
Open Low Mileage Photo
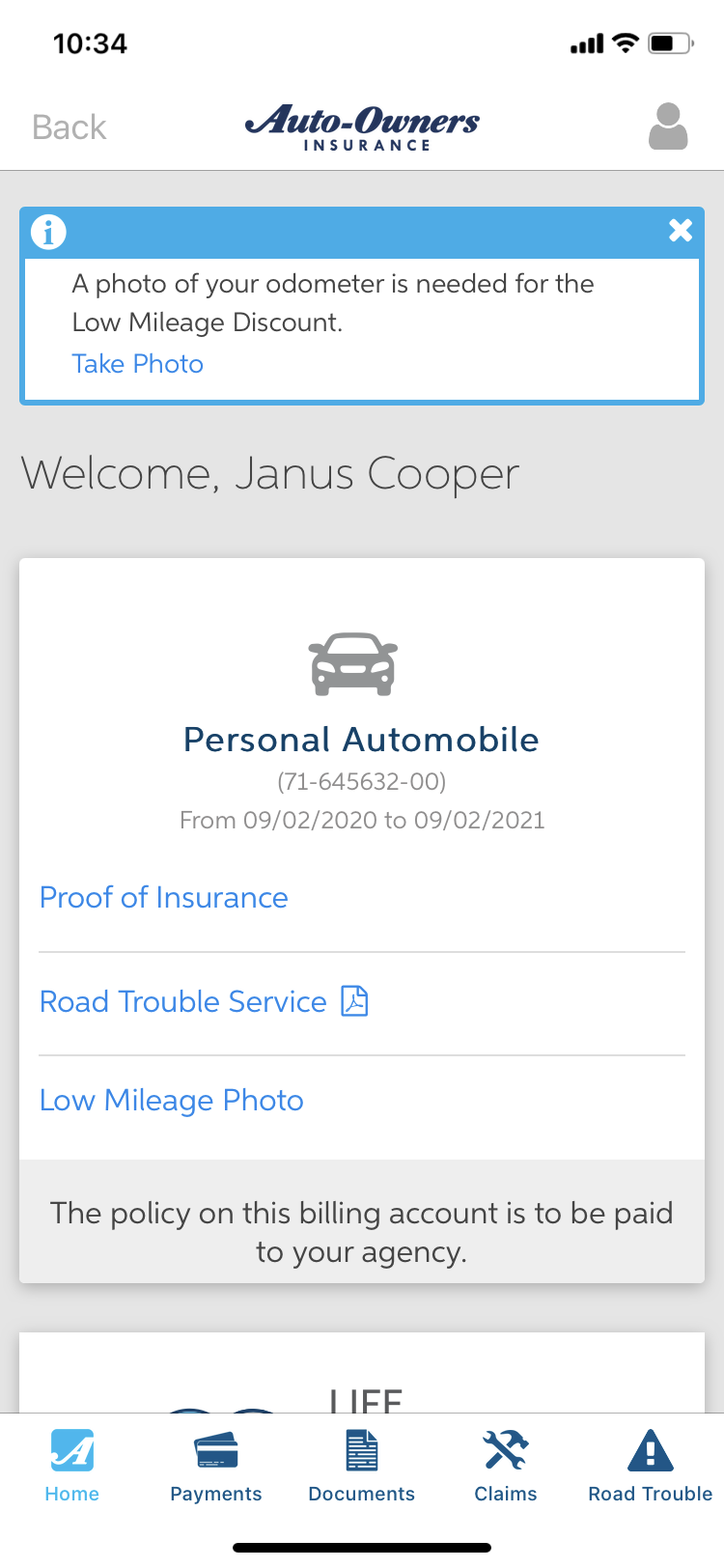click(x=171, y=1101)
